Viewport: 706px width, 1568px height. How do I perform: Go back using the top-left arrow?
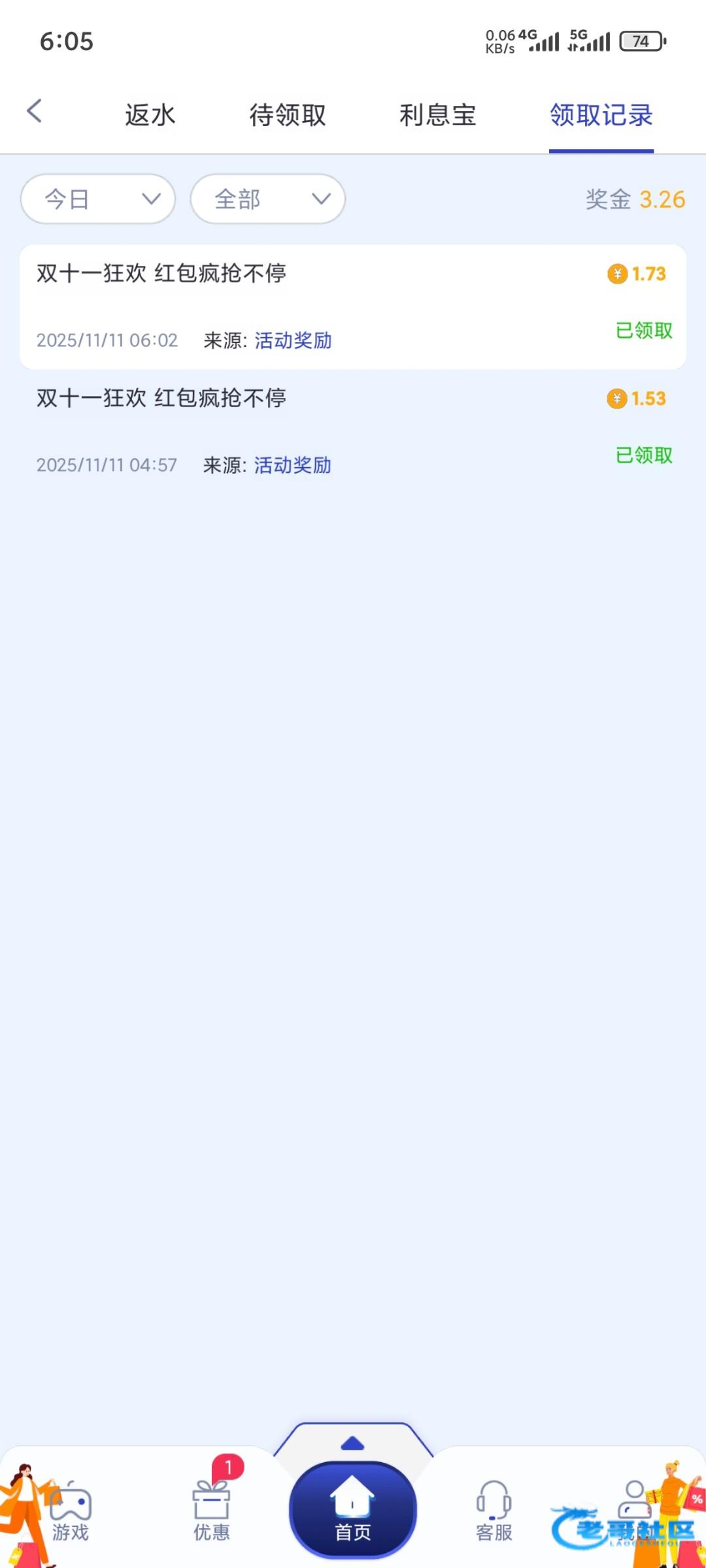(35, 111)
